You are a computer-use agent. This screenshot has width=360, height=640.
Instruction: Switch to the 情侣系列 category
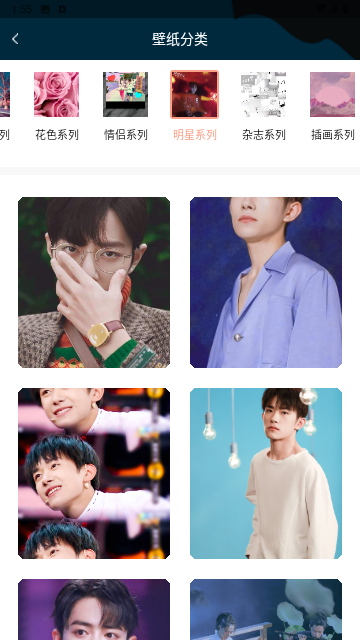(x=125, y=107)
